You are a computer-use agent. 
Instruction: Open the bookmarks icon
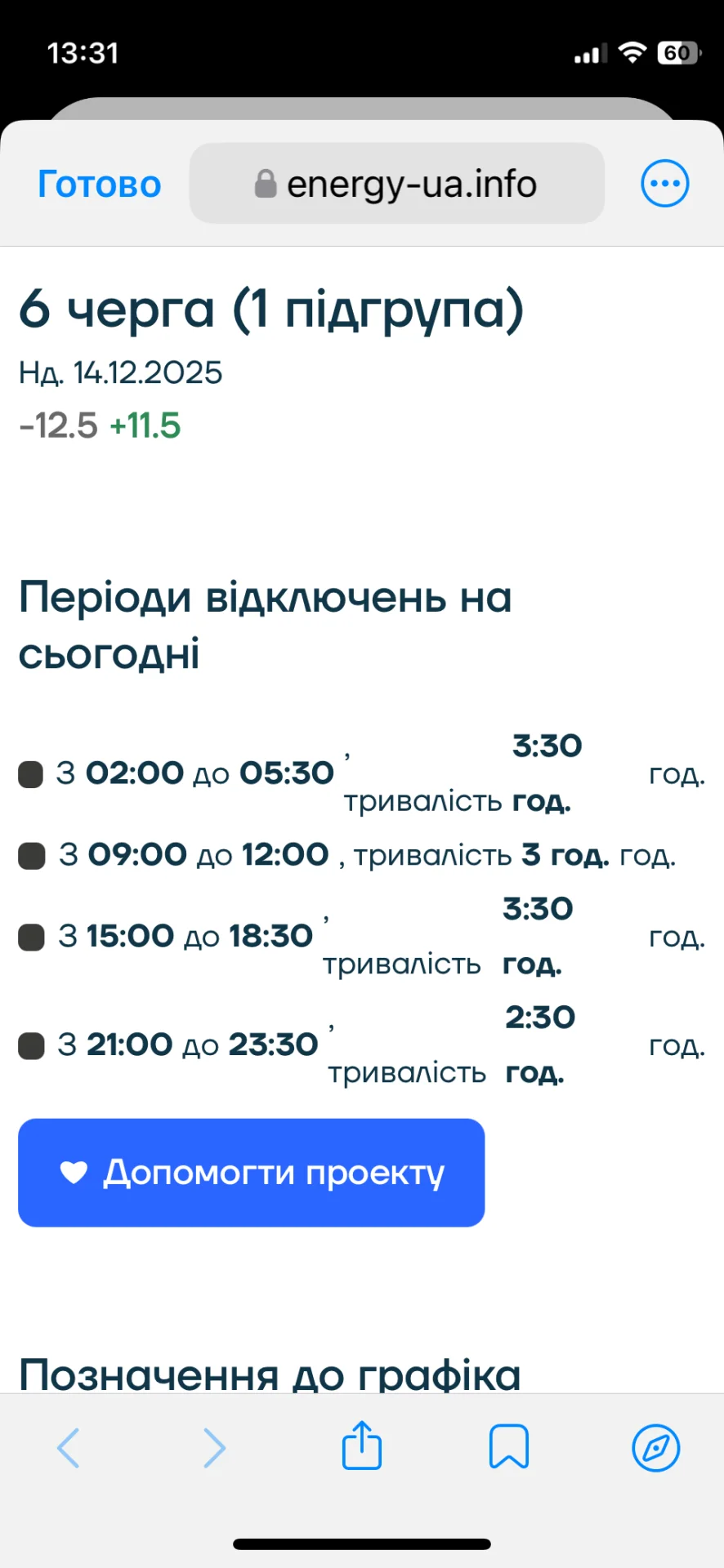[508, 1448]
